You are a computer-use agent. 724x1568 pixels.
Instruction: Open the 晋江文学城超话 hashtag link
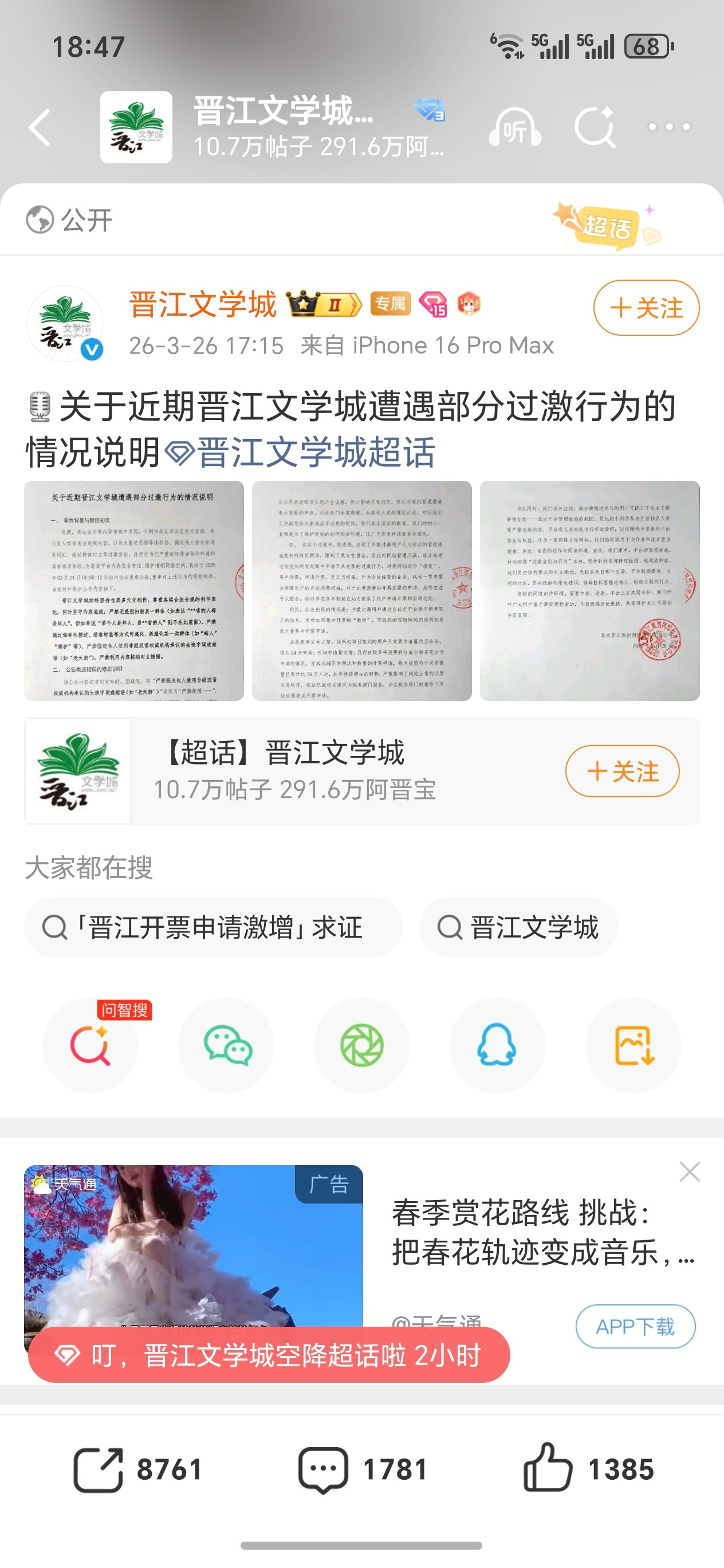pyautogui.click(x=310, y=451)
